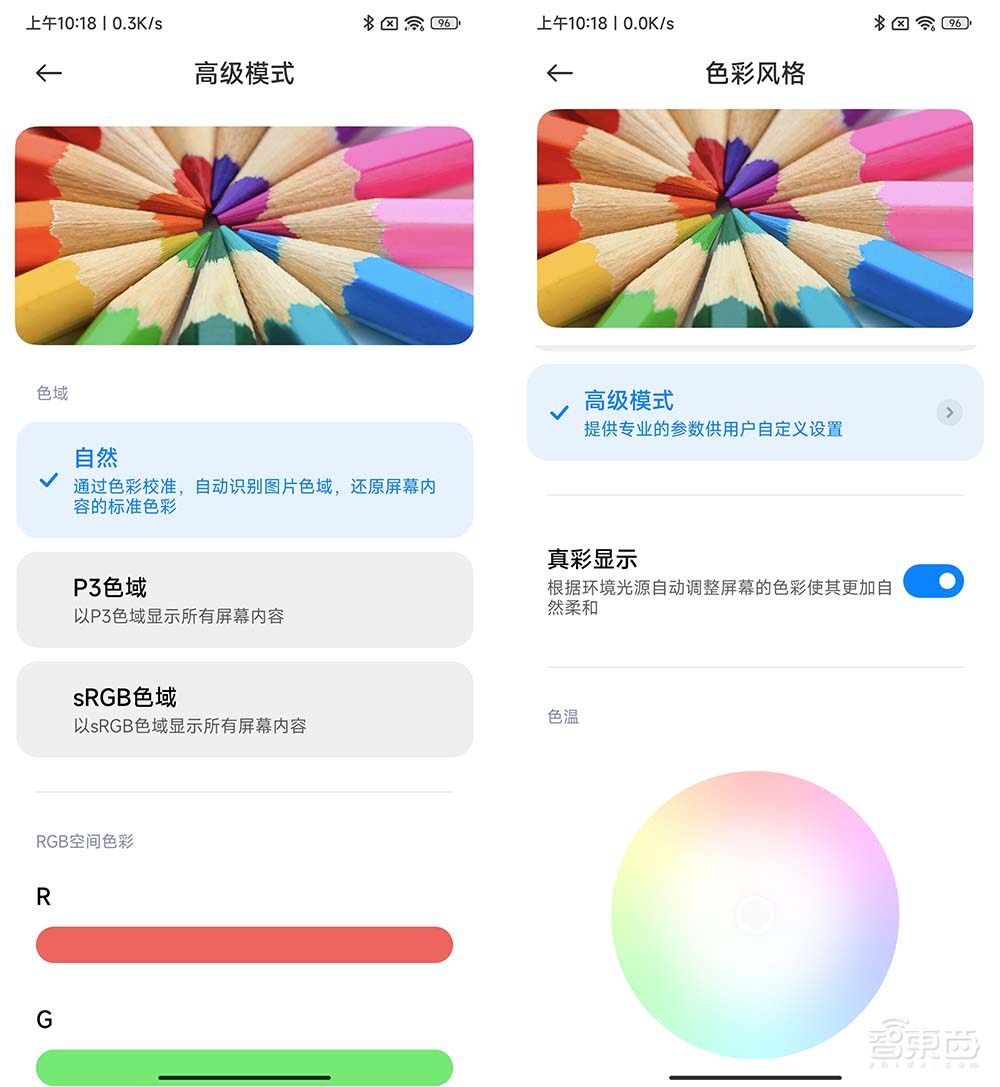Screen dimensions: 1000x1087
Task: Click the checkmark beside 高级模式
Action: pyautogui.click(x=558, y=413)
